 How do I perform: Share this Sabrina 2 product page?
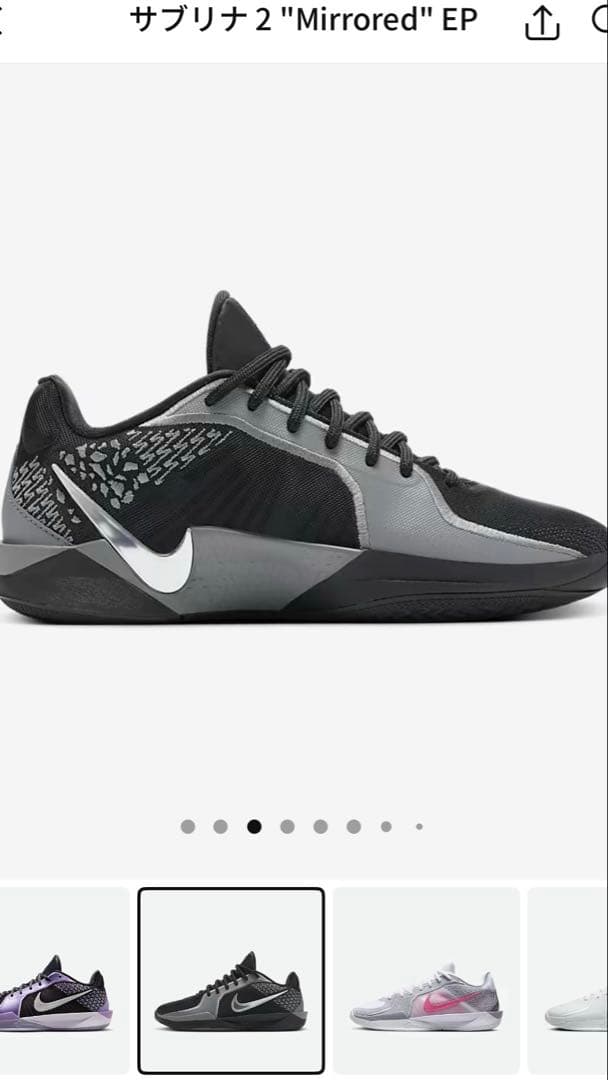coord(541,23)
